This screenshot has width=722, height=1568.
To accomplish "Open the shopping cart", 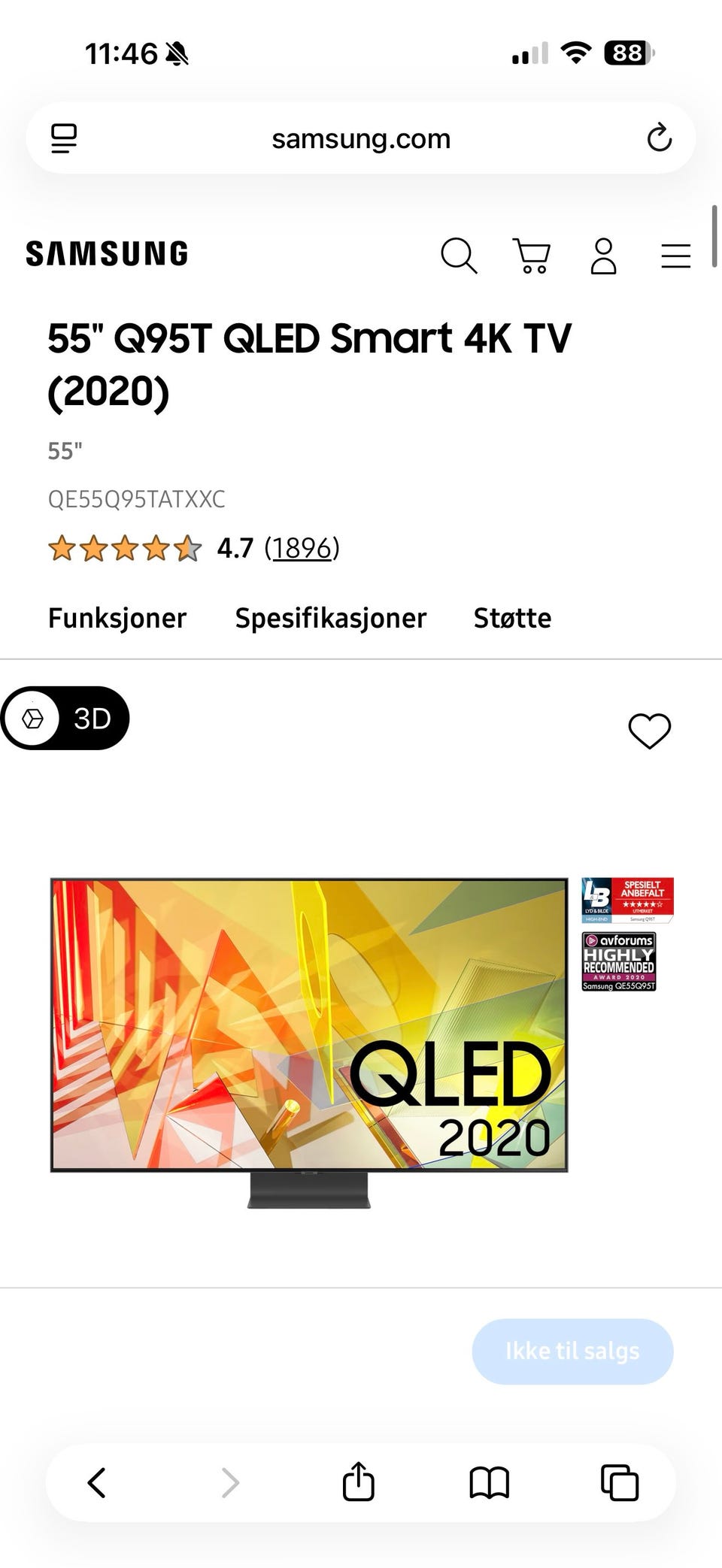I will pos(532,256).
